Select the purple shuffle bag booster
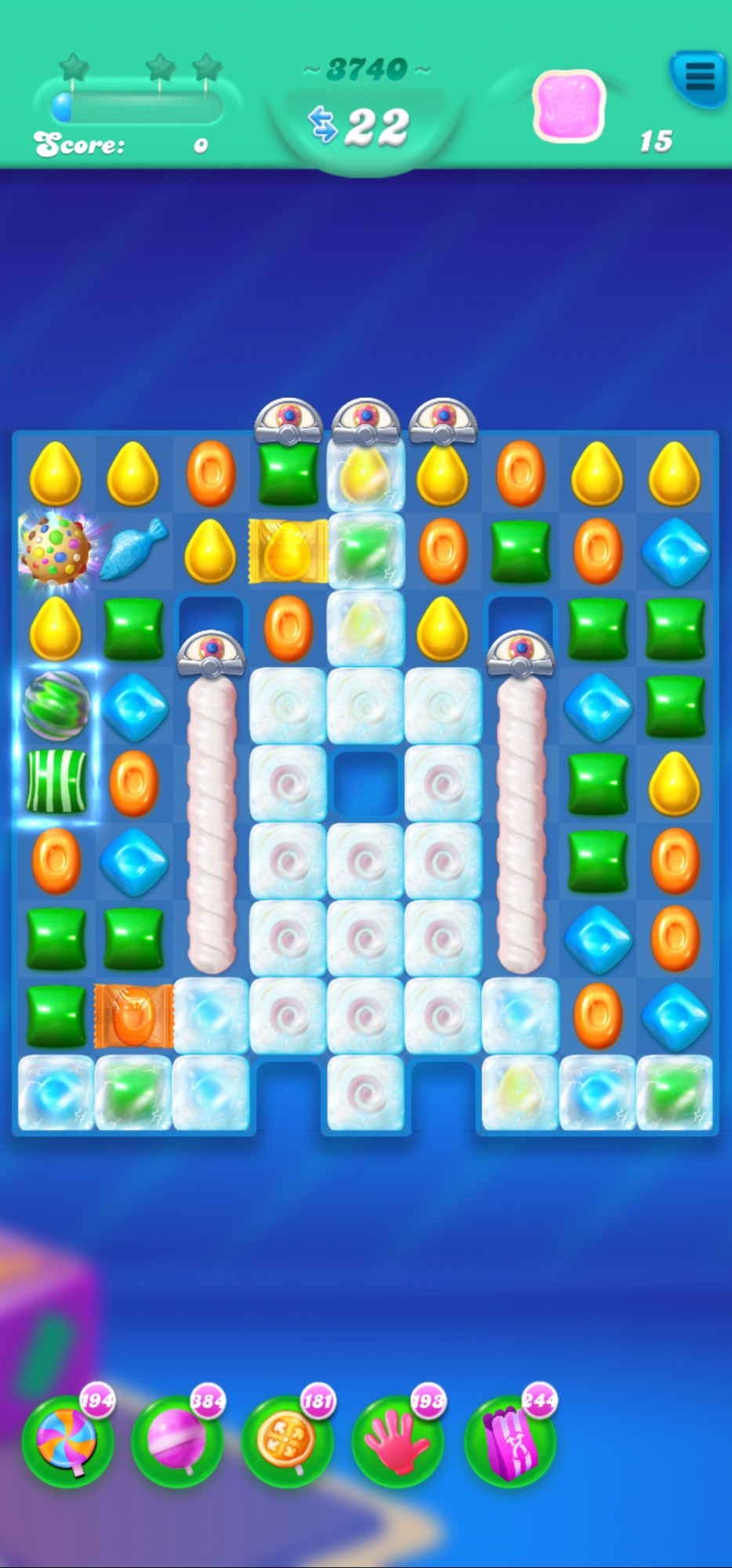This screenshot has width=732, height=1568. pyautogui.click(x=510, y=1441)
